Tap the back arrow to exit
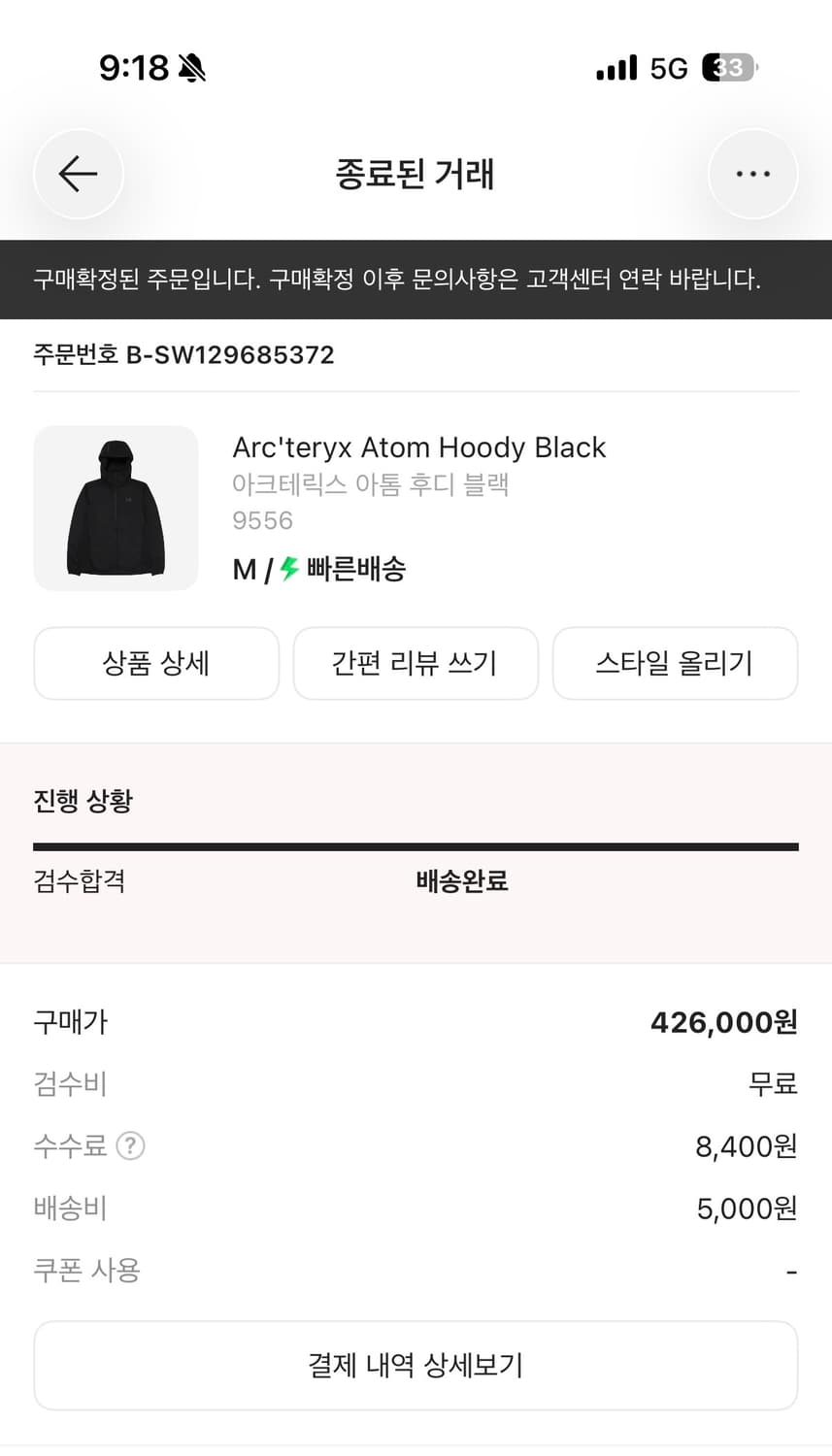The width and height of the screenshot is (832, 1456). (x=78, y=174)
